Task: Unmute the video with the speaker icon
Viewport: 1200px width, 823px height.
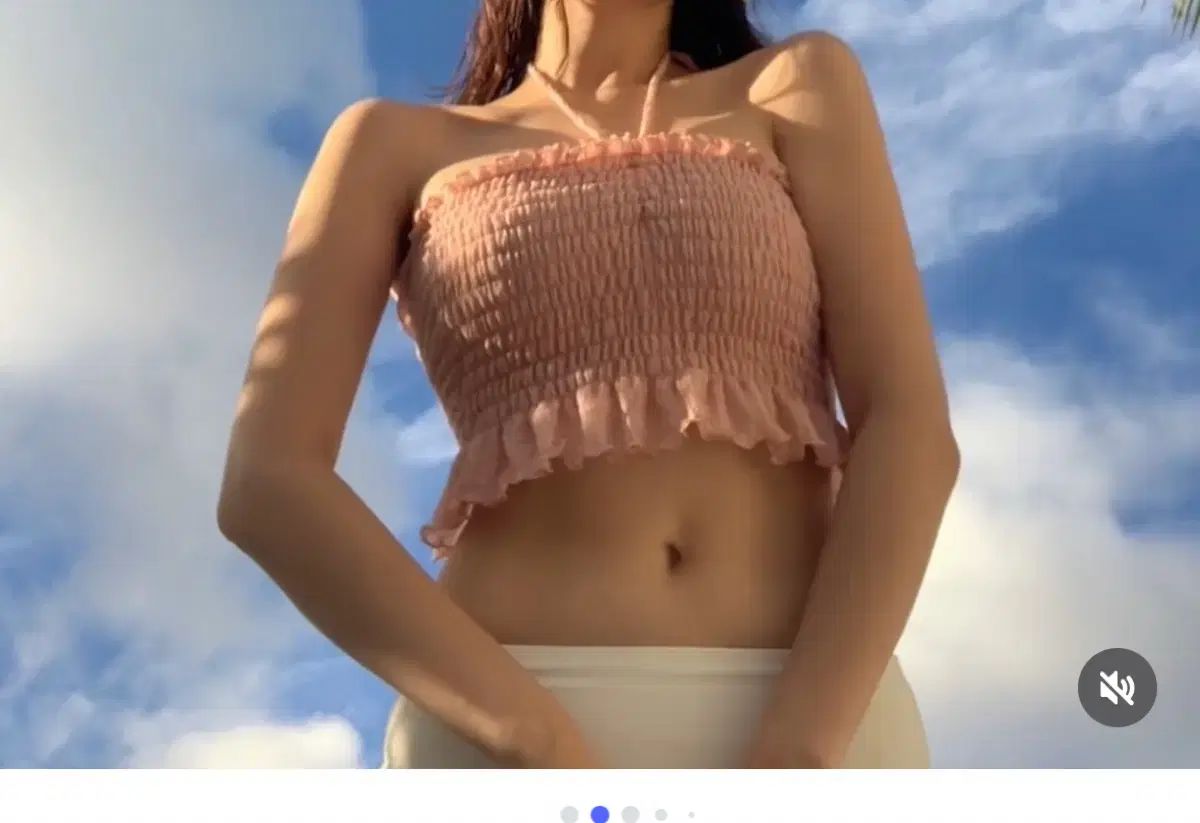Action: click(x=1117, y=687)
